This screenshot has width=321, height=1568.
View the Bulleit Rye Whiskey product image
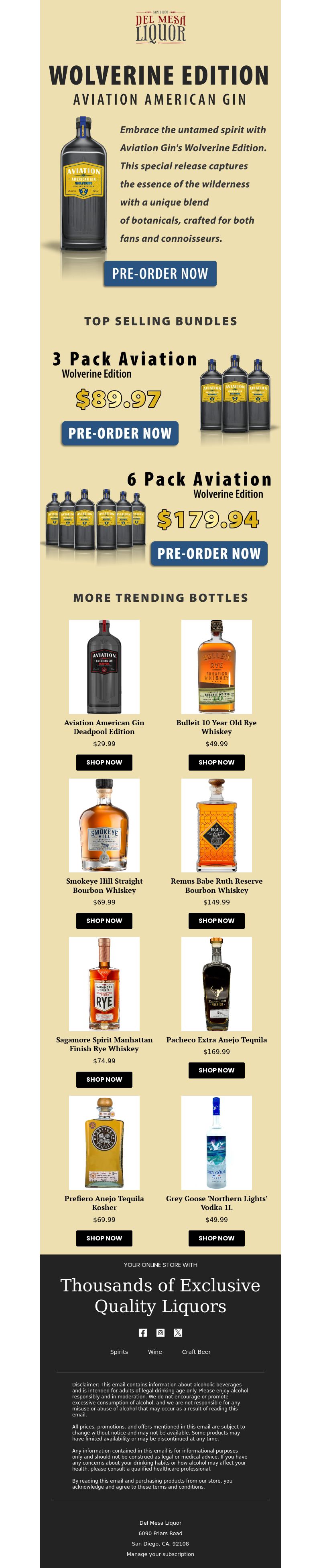pos(216,666)
